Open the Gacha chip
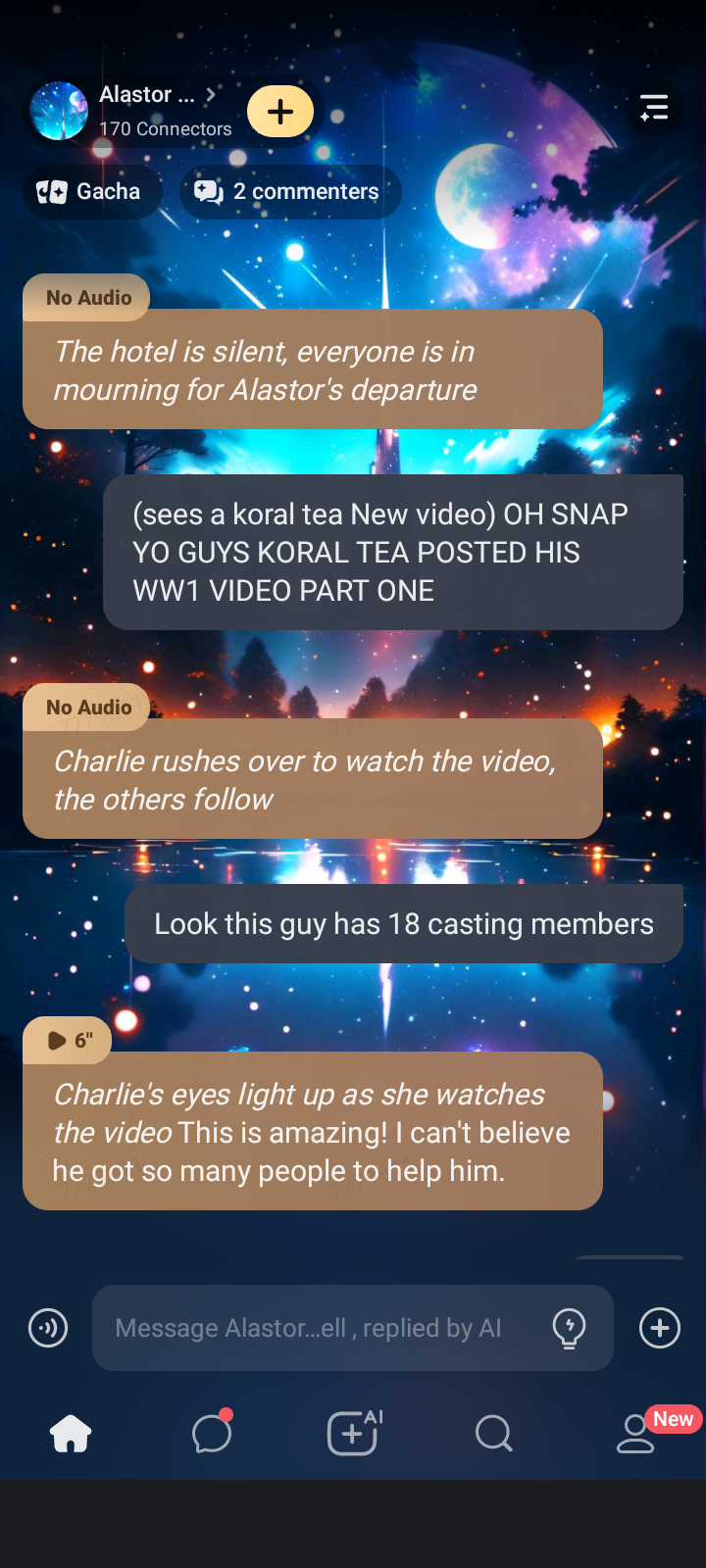The width and height of the screenshot is (706, 1568). [89, 192]
